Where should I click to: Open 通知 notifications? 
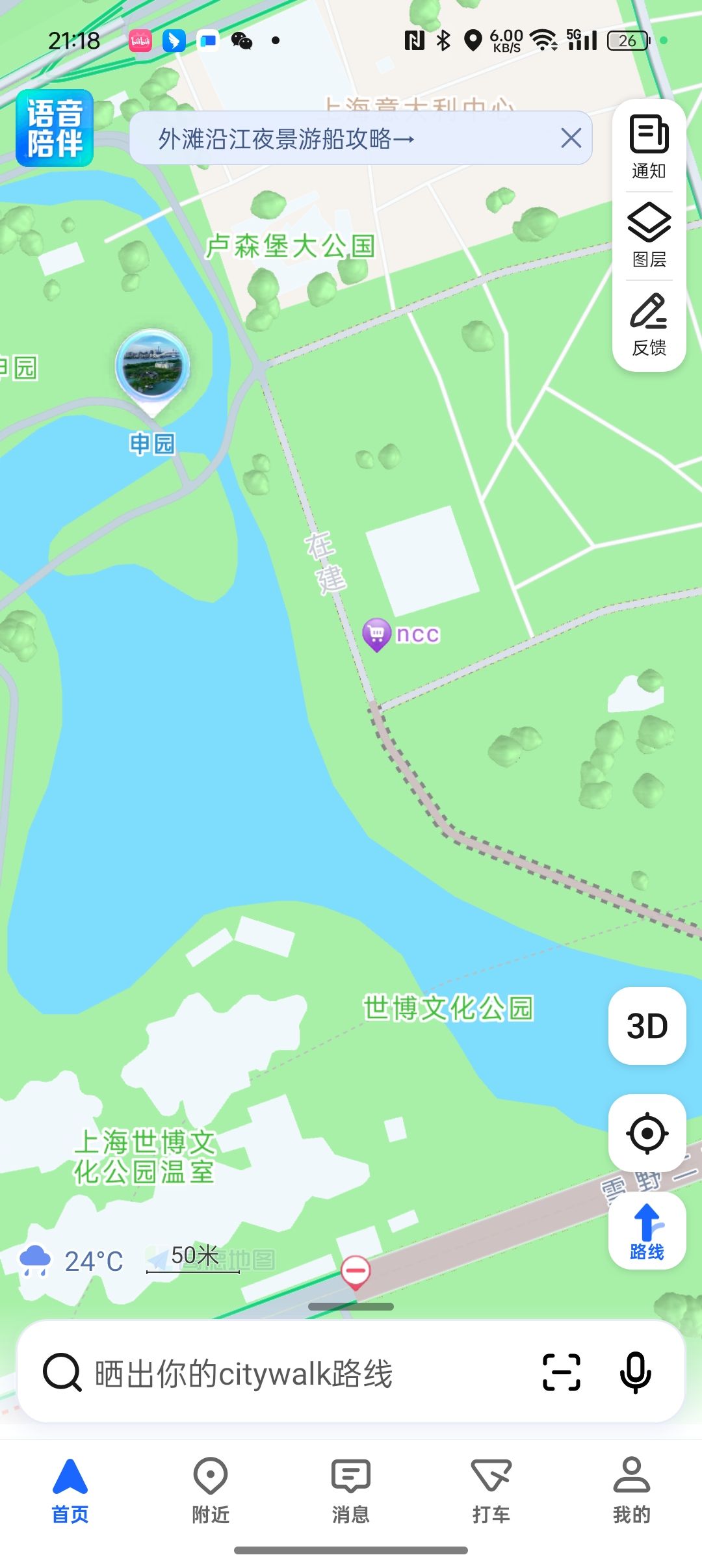point(649,147)
